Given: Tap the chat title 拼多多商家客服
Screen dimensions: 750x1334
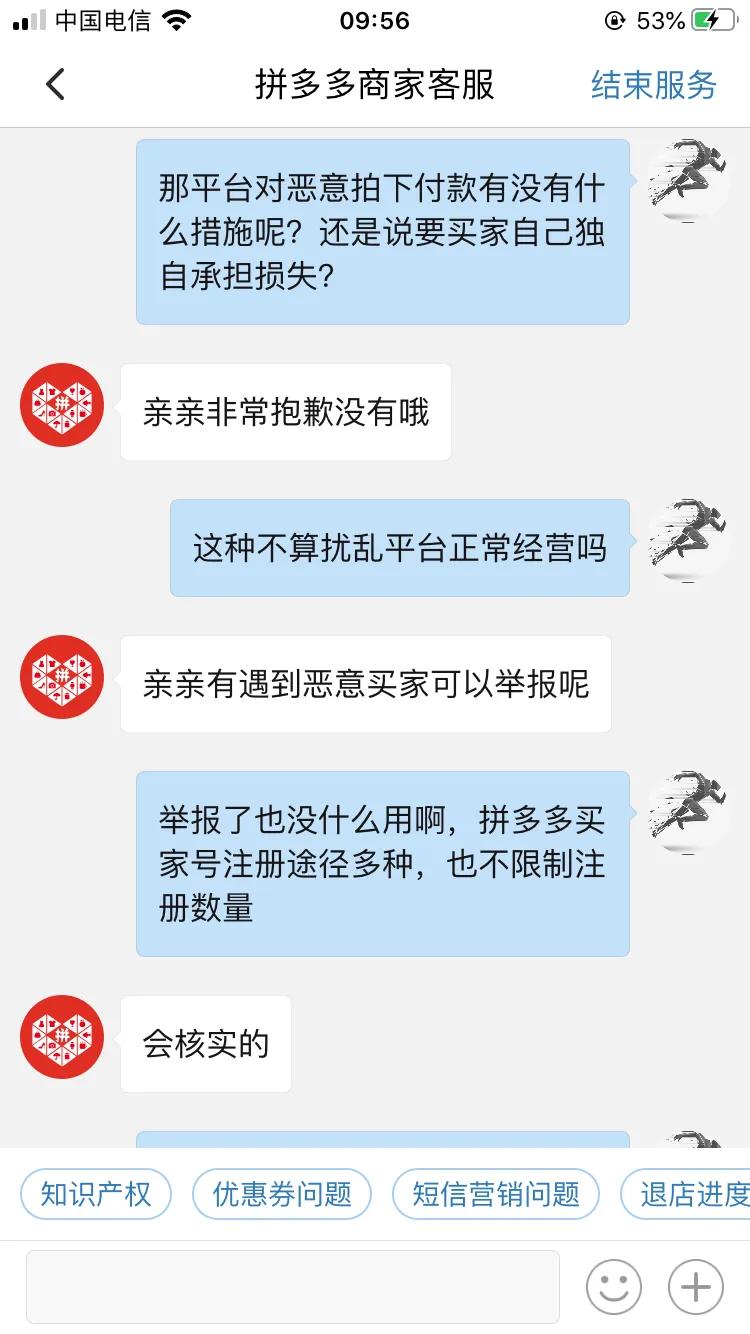Looking at the screenshot, I should point(375,86).
